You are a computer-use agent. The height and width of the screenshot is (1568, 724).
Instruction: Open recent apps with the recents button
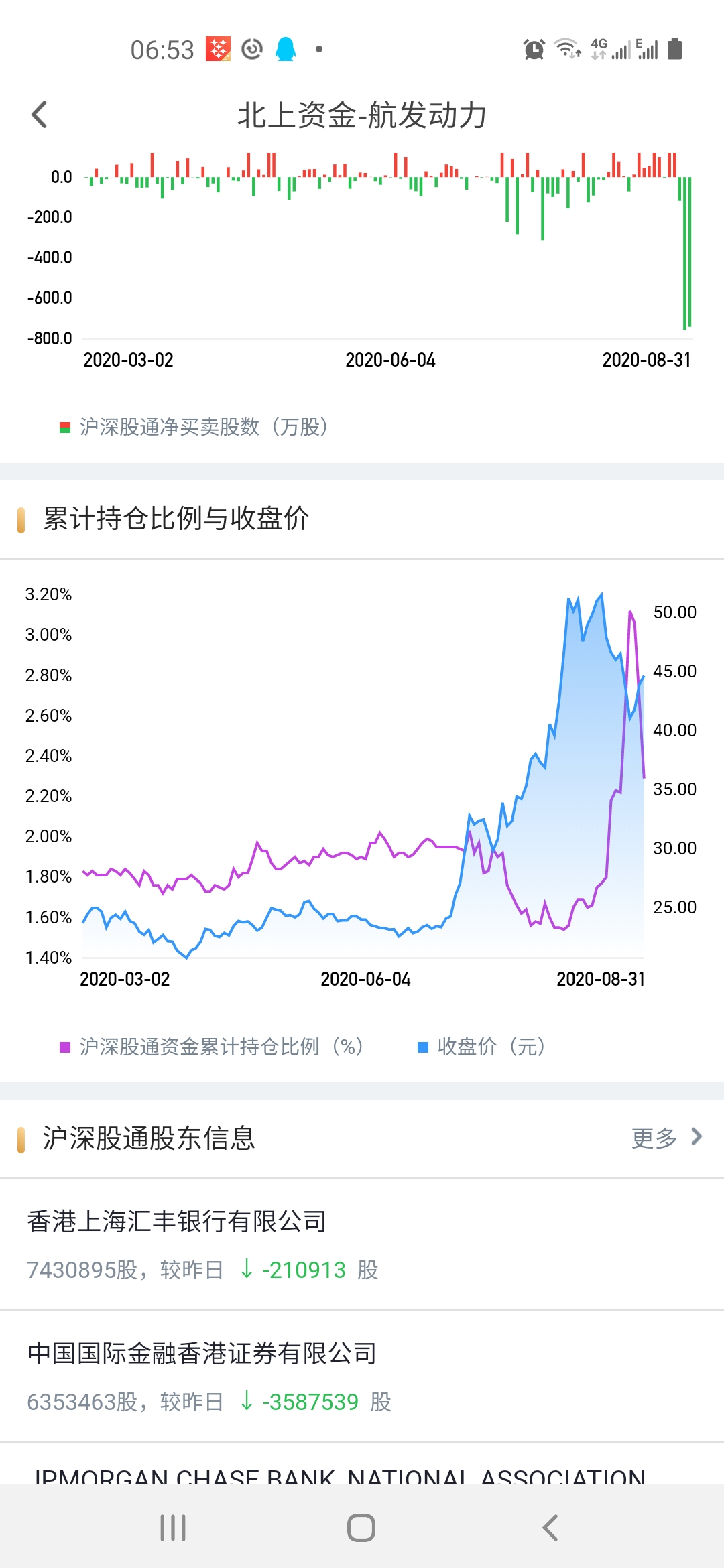(173, 1528)
